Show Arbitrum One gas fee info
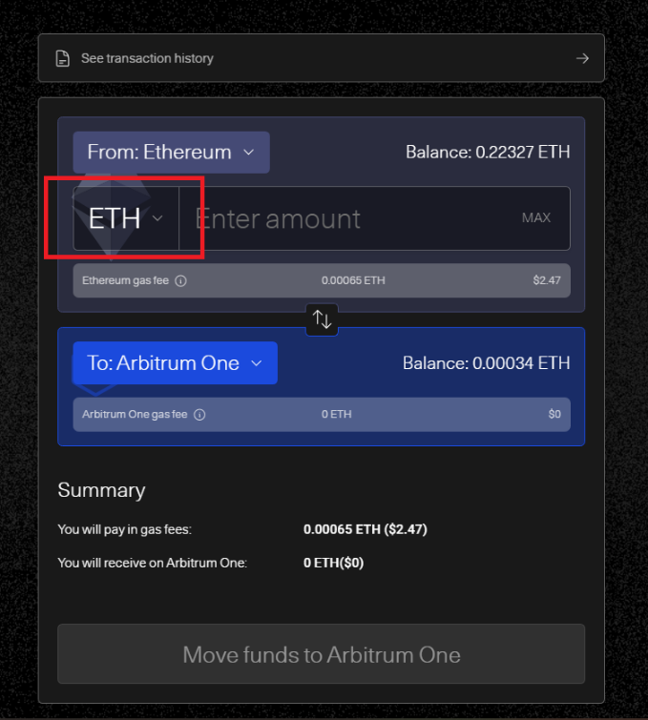The width and height of the screenshot is (648, 720). [199, 414]
